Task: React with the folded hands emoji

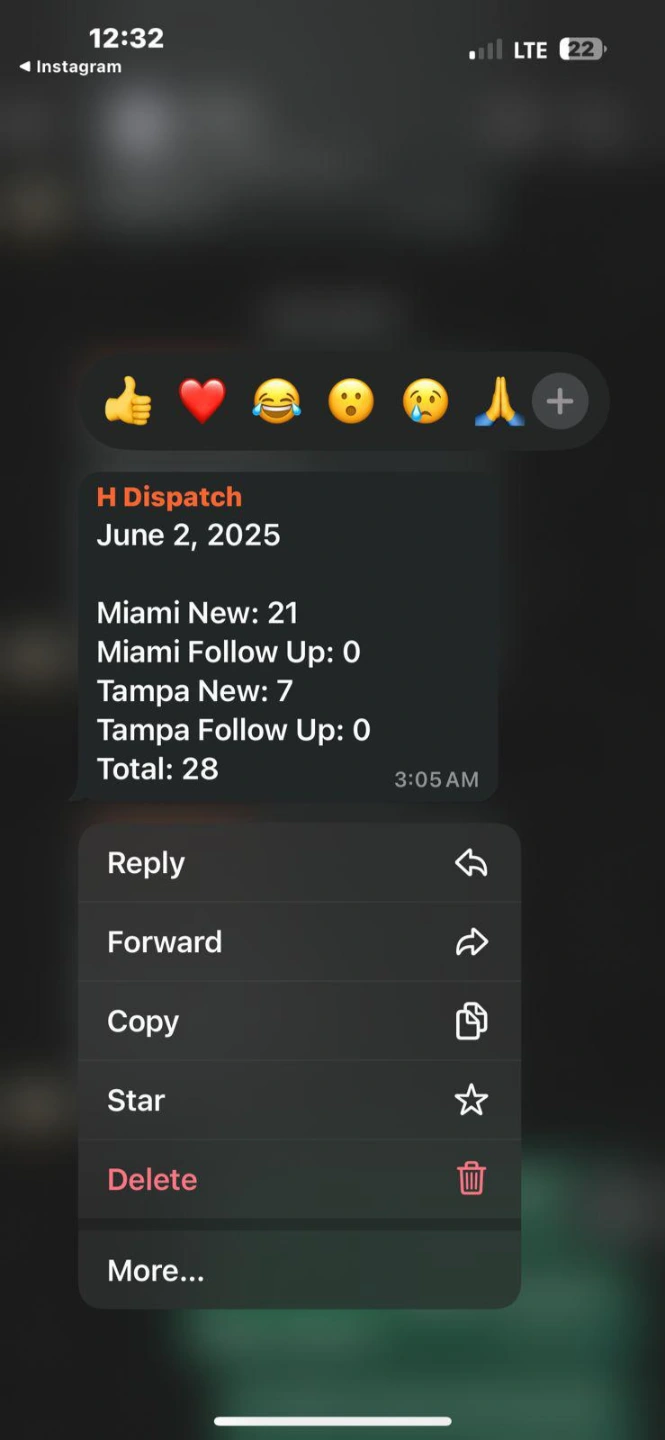Action: 499,403
